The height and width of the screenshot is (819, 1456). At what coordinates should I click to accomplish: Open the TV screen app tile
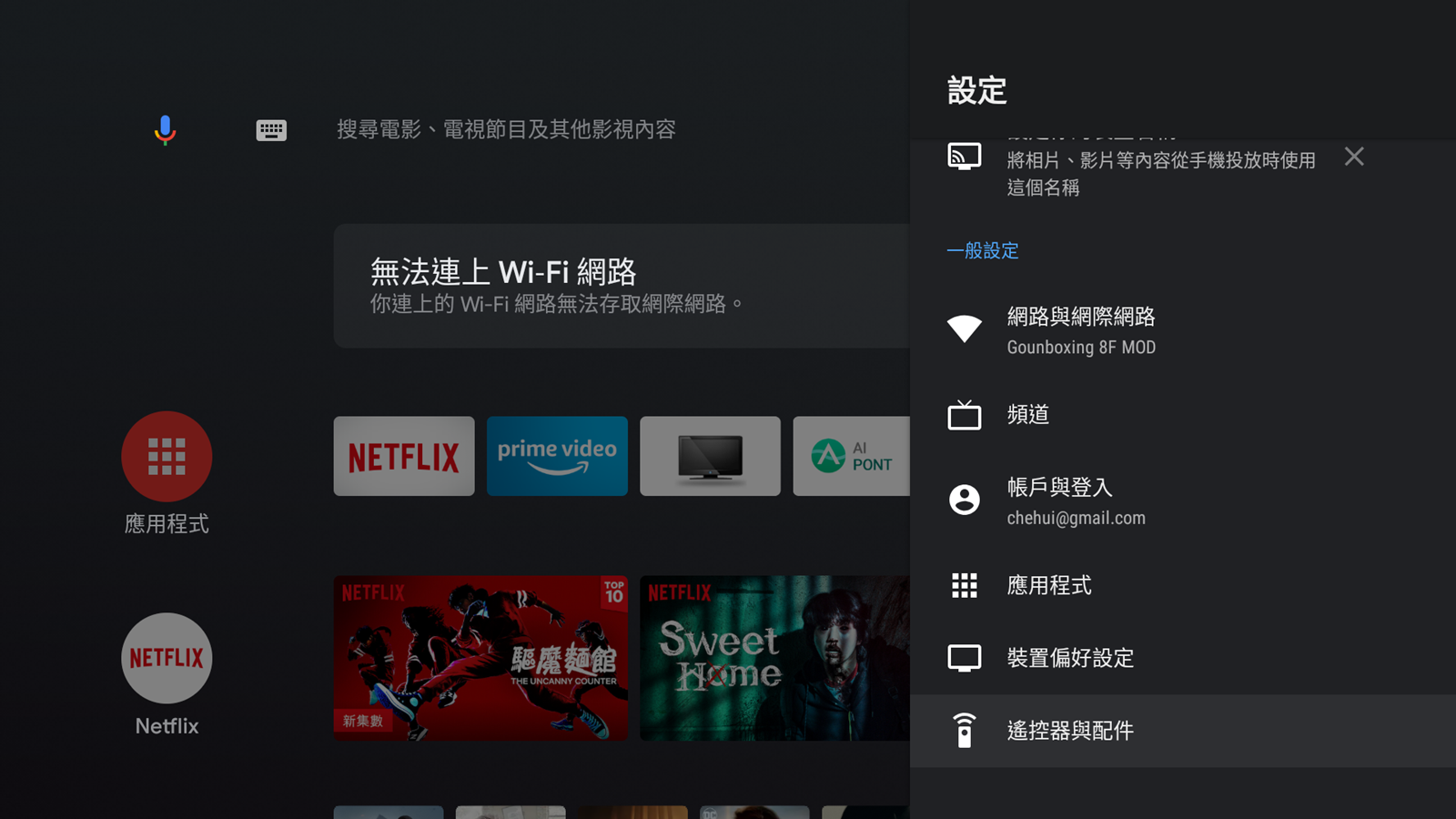(710, 457)
